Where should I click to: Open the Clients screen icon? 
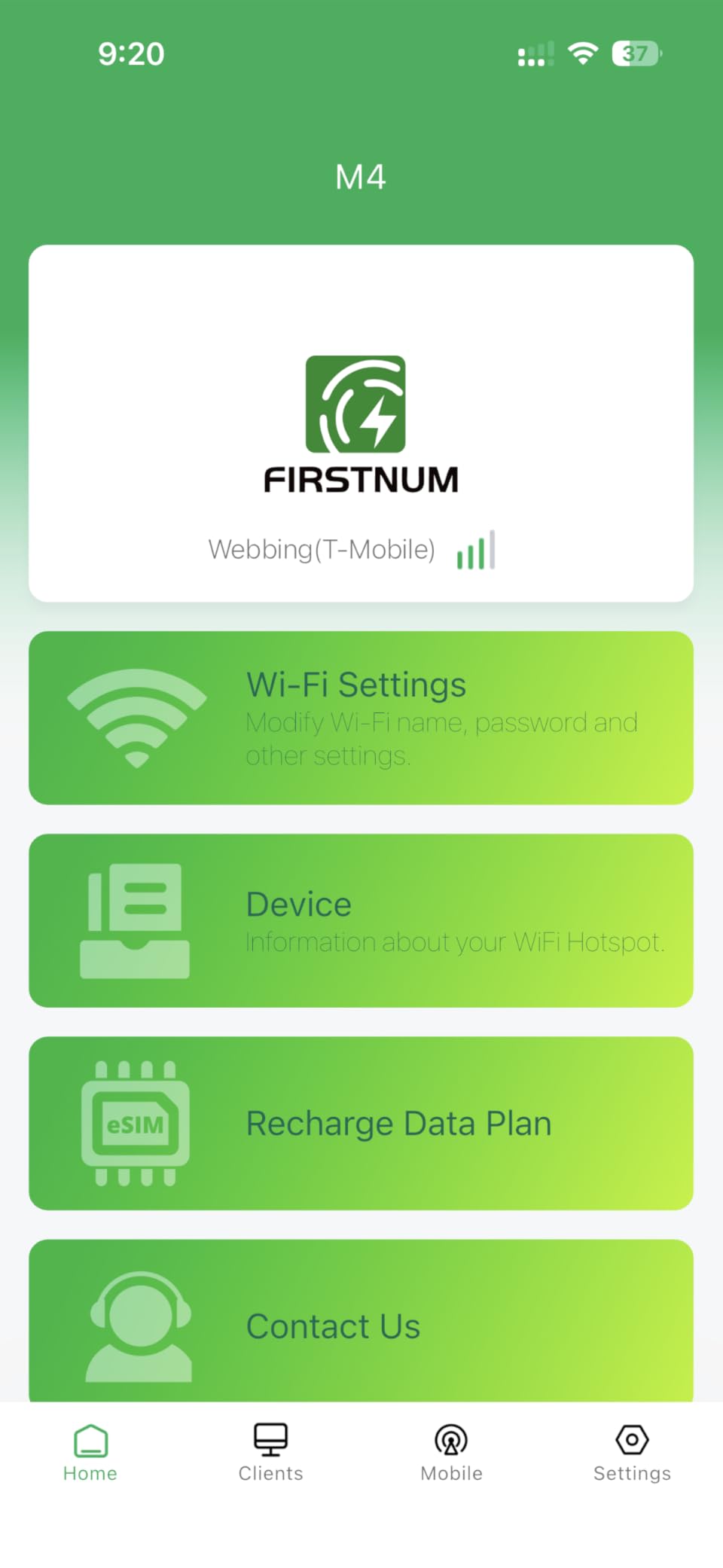tap(270, 1438)
